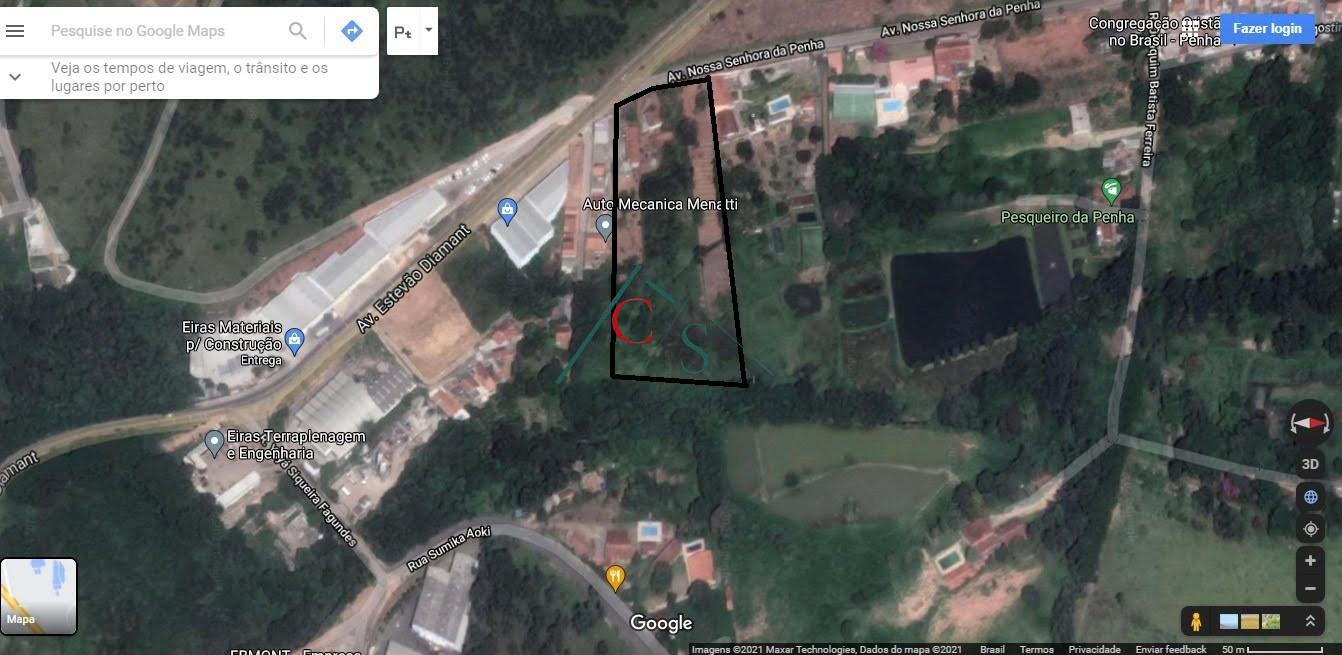The height and width of the screenshot is (655, 1342).
Task: Tap the magnifier search icon
Action: [x=298, y=31]
